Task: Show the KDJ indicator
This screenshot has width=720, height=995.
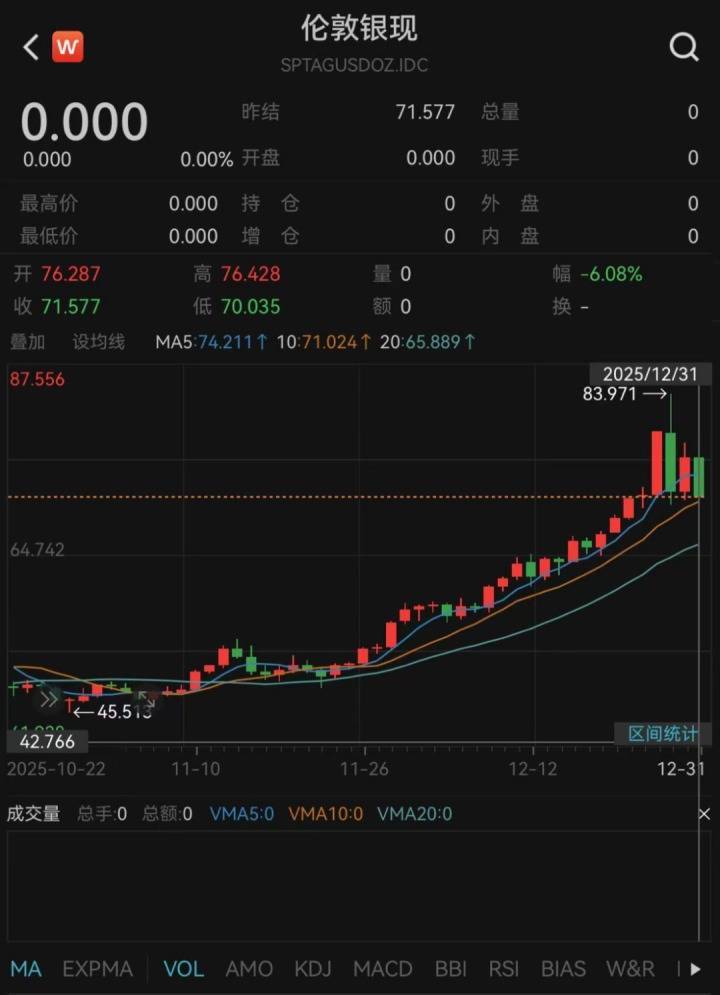Action: coord(313,968)
